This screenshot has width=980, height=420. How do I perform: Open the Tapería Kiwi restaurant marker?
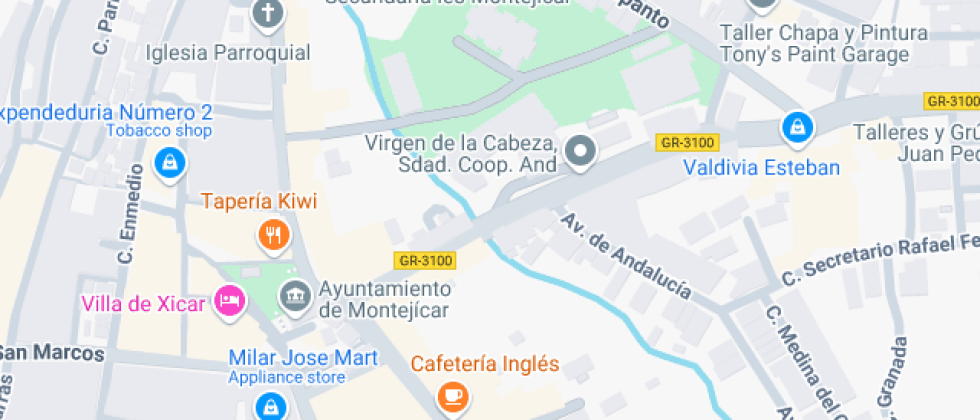(272, 235)
